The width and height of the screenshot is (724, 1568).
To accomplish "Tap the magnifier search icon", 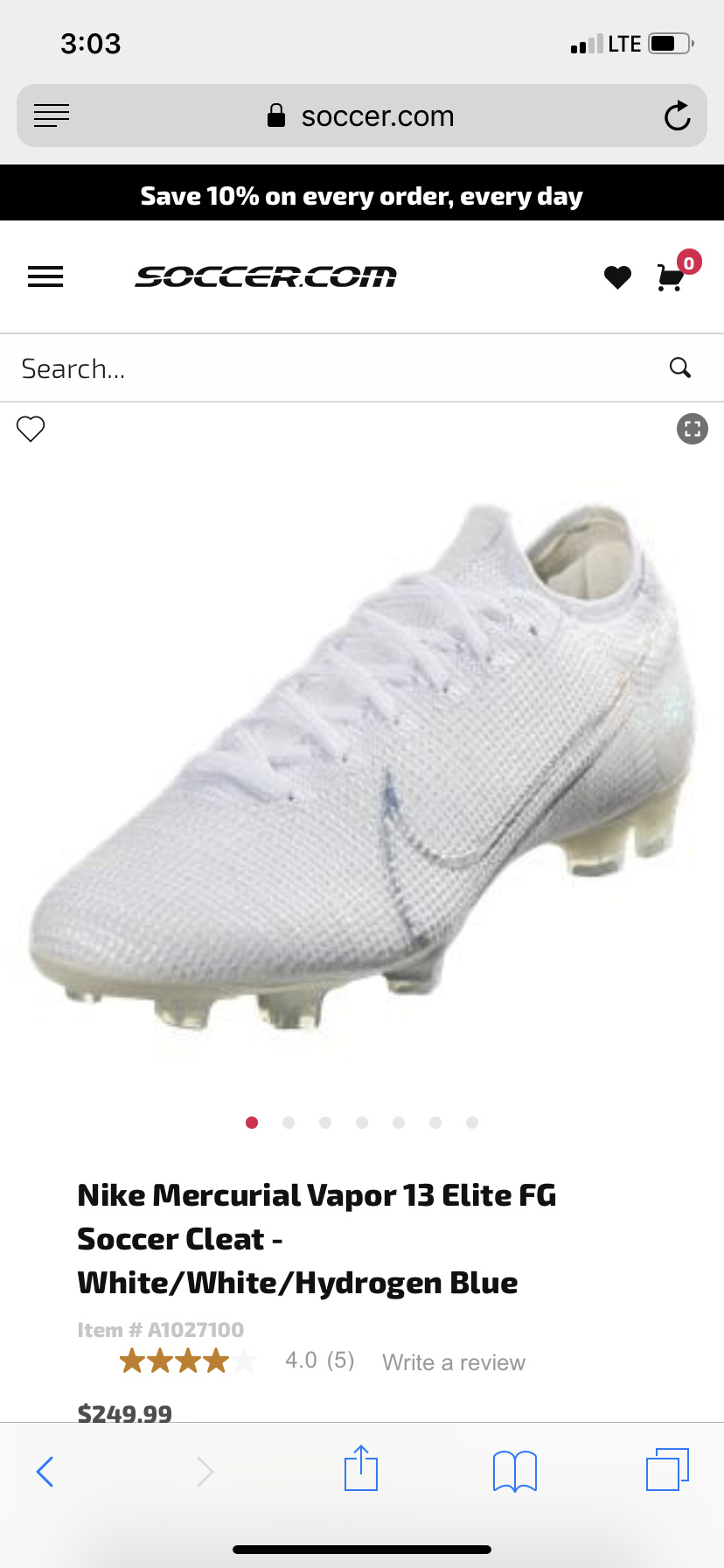I will click(x=679, y=367).
